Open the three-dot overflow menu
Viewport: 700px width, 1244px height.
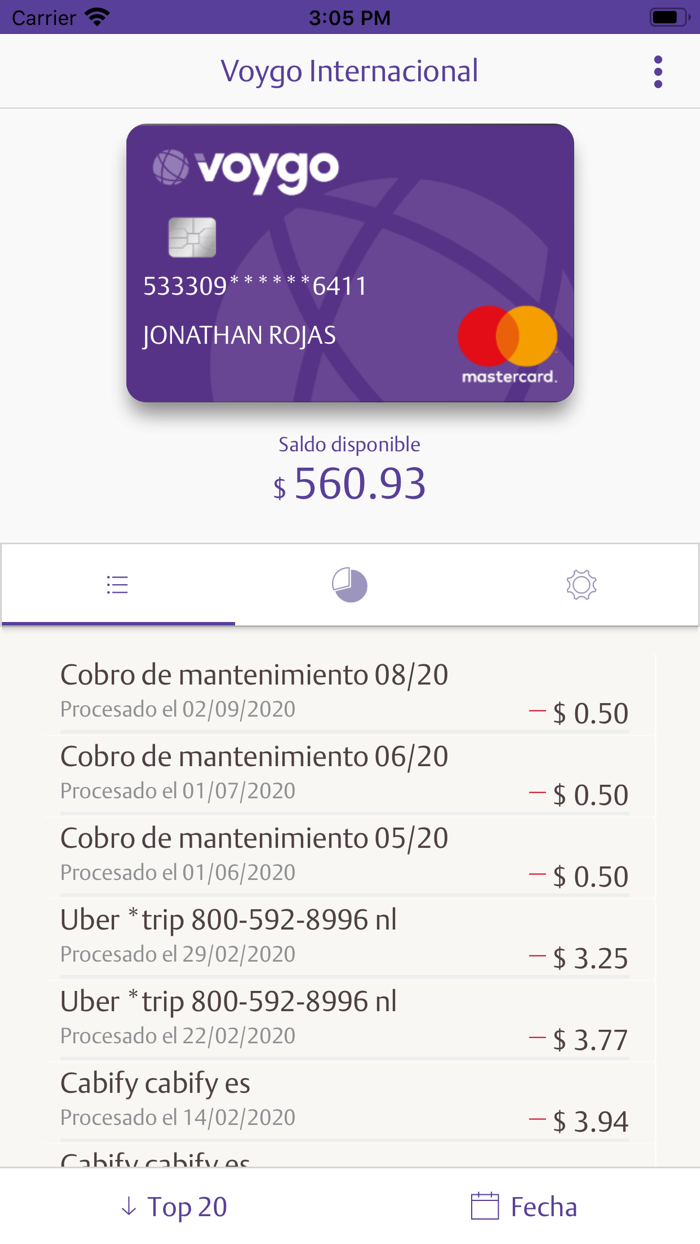[657, 72]
